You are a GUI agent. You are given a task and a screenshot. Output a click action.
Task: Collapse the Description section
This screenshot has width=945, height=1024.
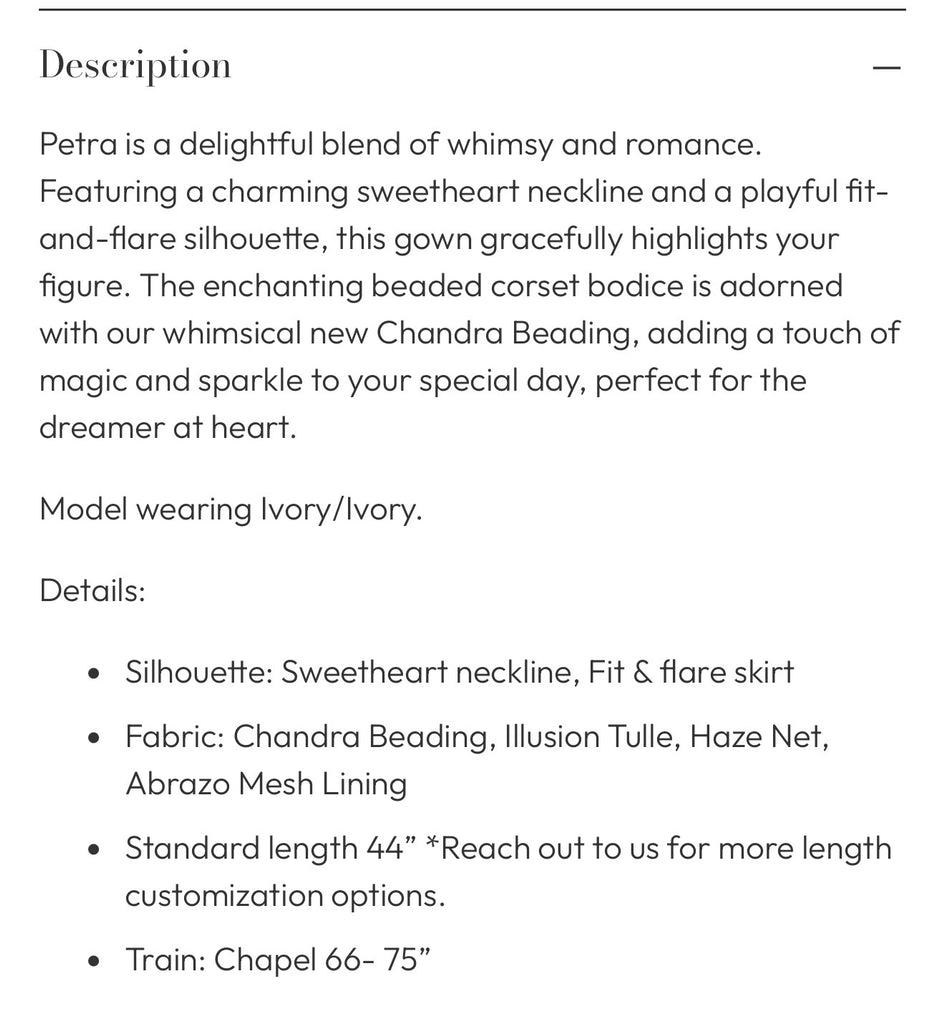(x=886, y=67)
